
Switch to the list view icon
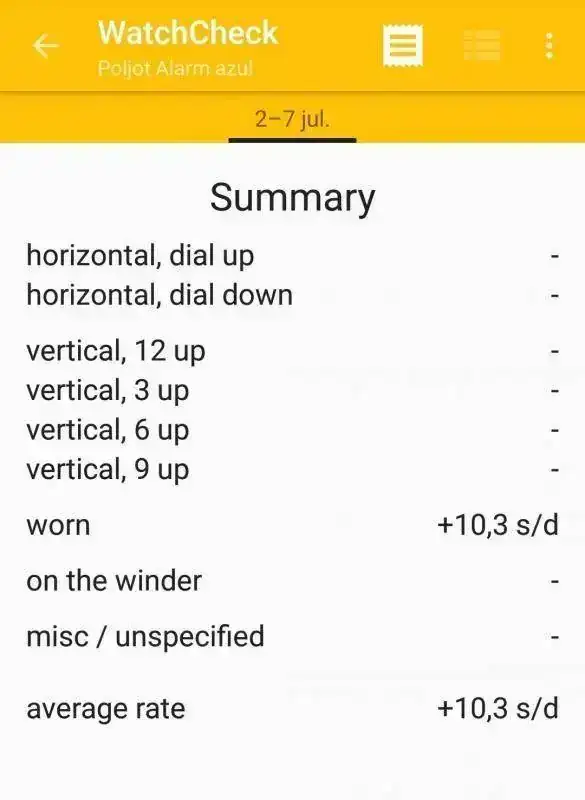(x=482, y=46)
